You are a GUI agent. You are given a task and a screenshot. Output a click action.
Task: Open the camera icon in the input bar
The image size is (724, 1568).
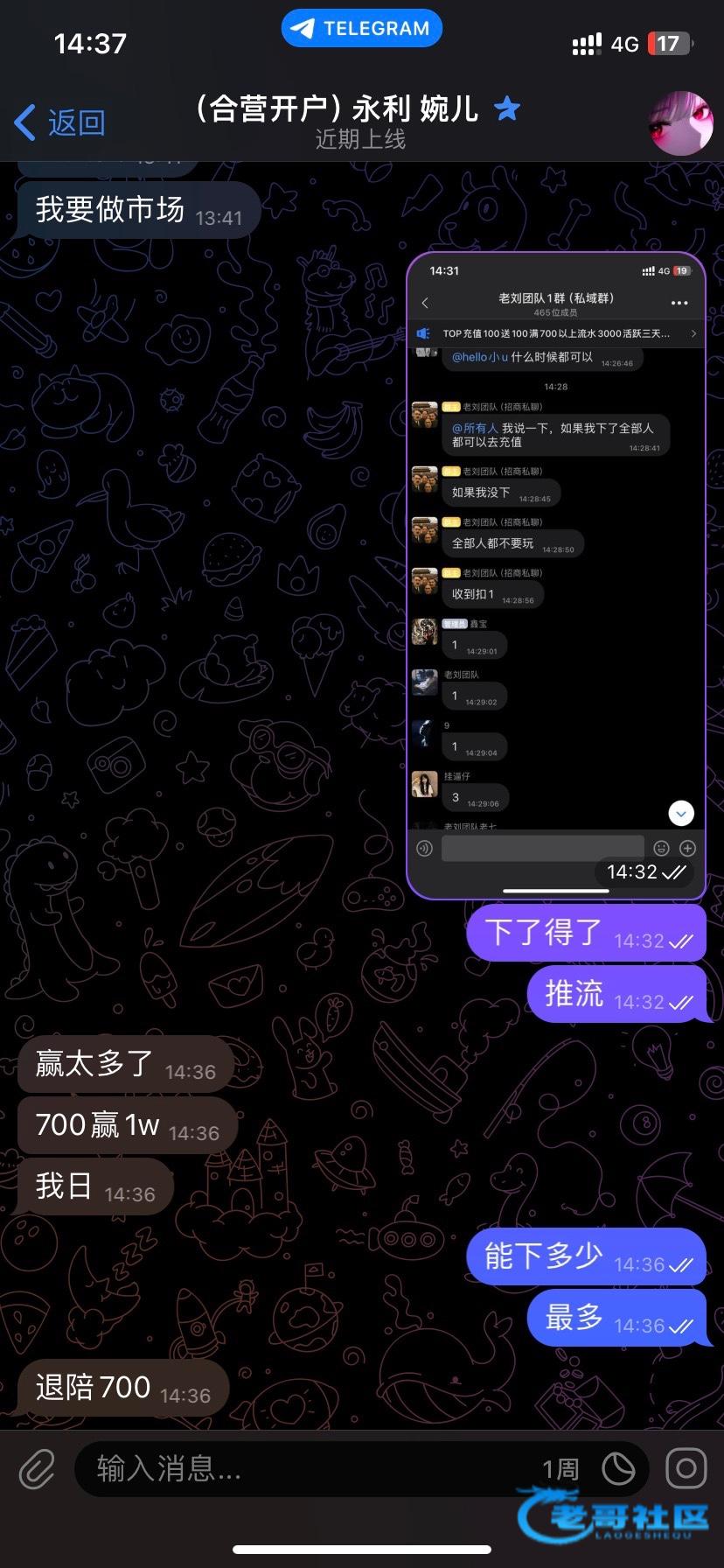point(686,1468)
